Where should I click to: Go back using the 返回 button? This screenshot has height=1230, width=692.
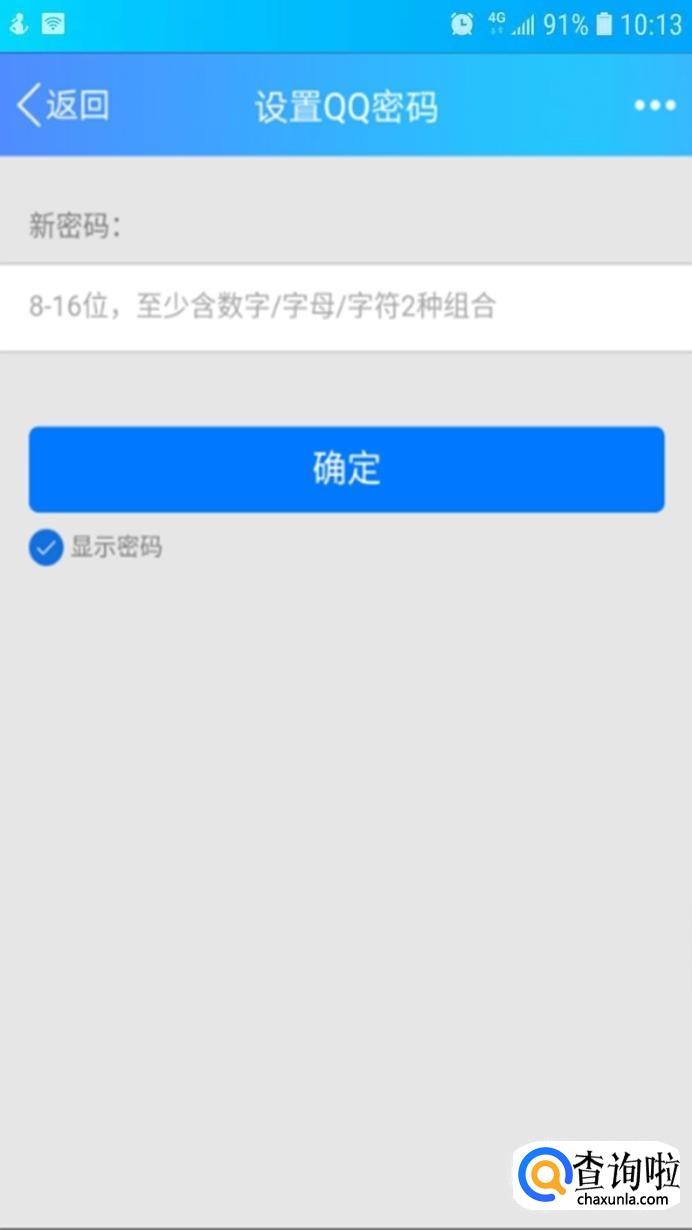coord(63,106)
